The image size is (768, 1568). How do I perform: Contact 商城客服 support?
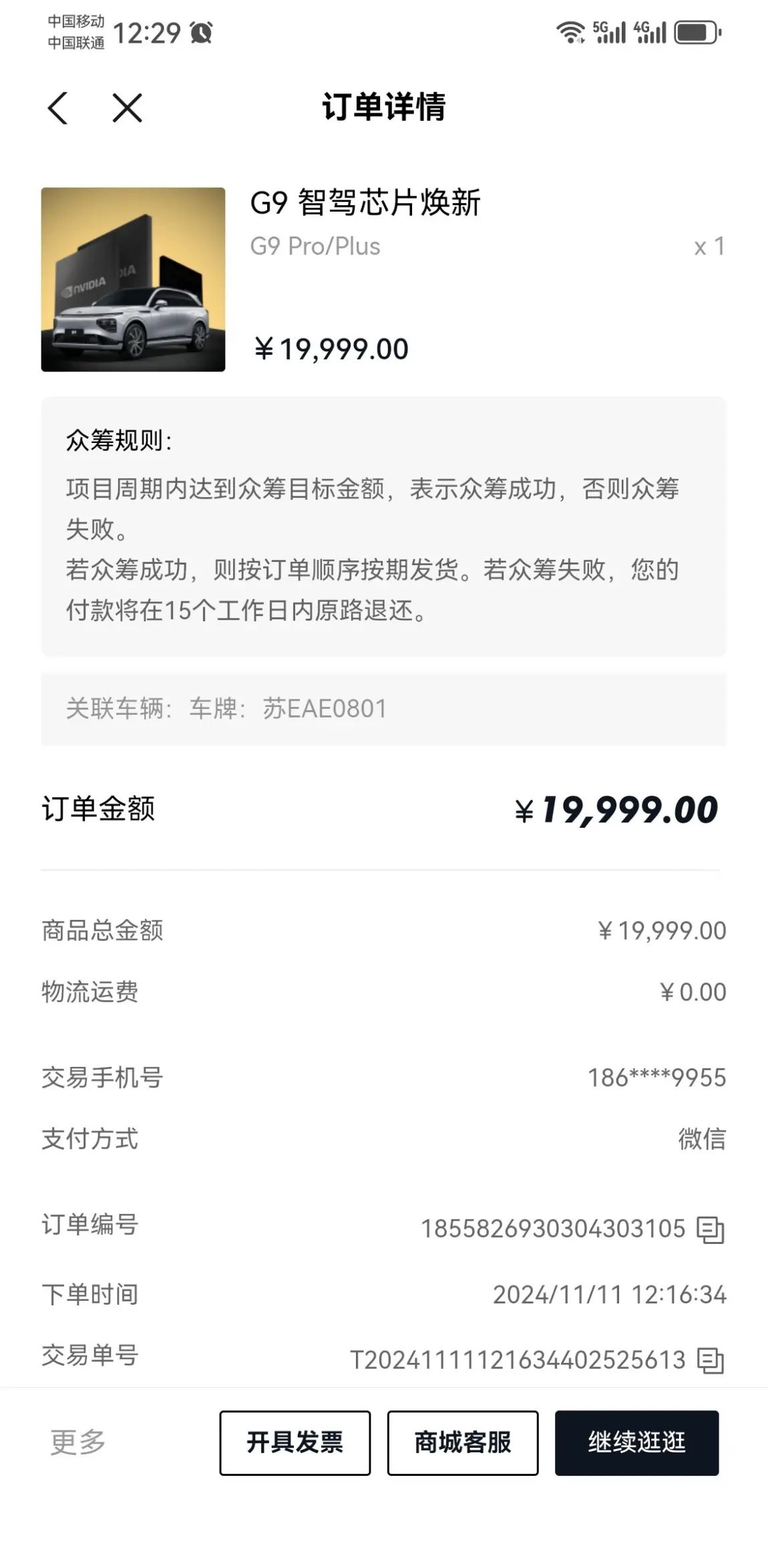tap(463, 1442)
